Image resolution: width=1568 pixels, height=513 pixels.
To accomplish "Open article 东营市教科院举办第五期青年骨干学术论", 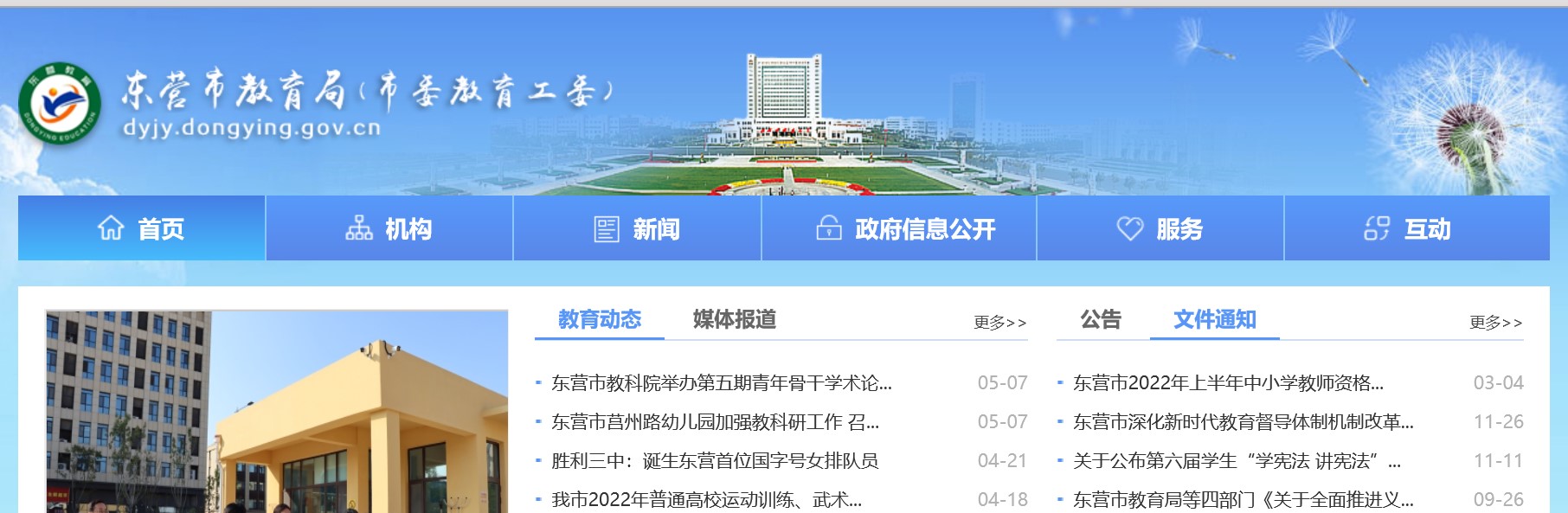I will tap(721, 382).
